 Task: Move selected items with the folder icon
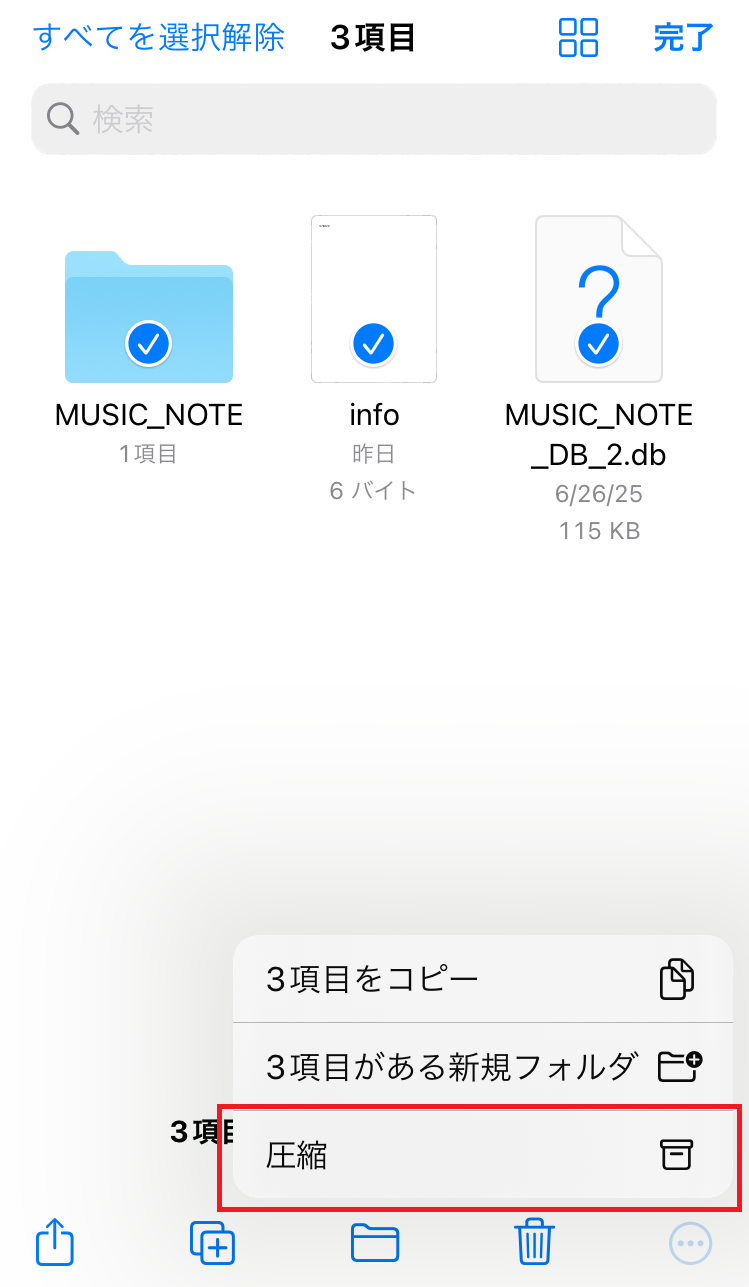(375, 1243)
